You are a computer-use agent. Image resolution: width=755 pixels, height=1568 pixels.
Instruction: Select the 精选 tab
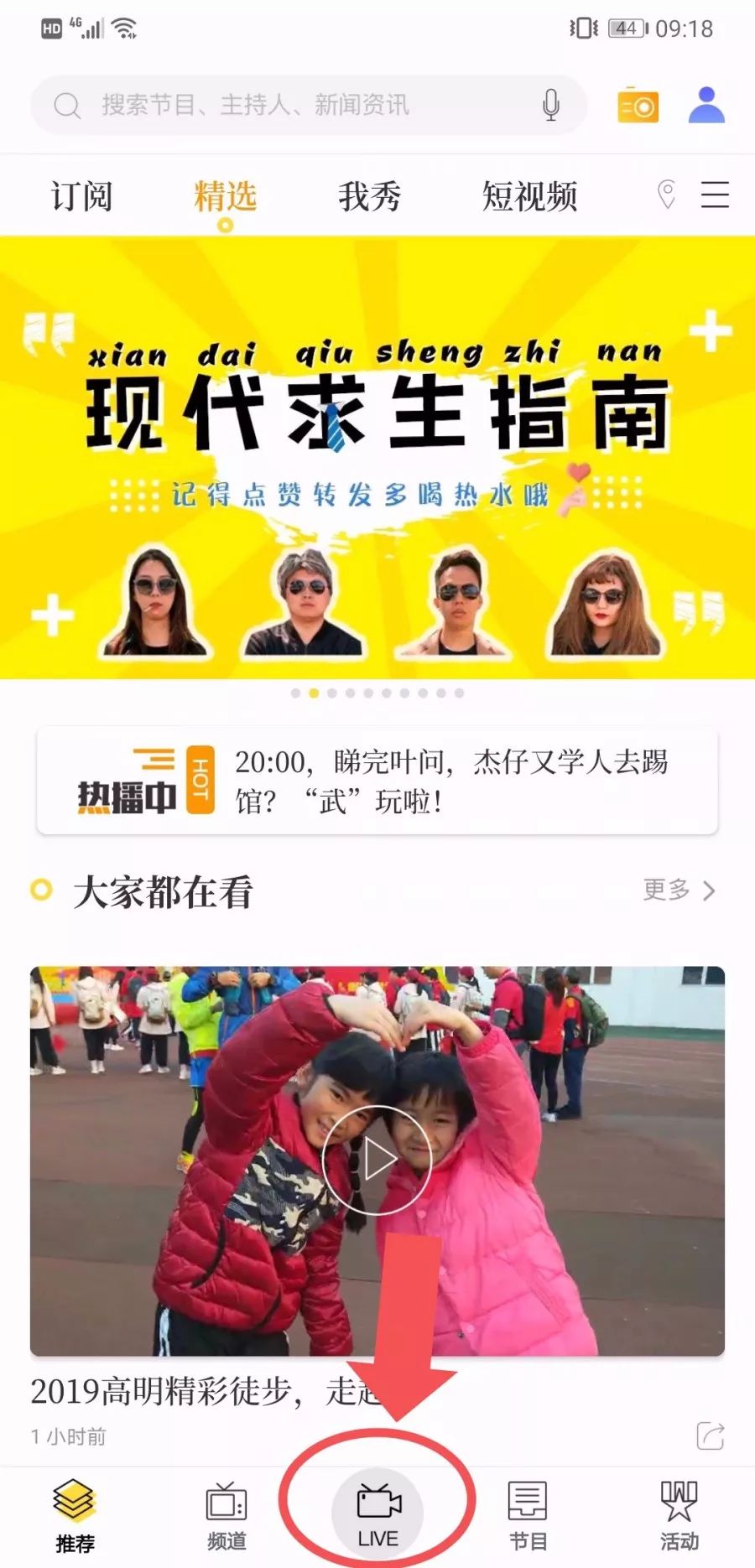click(225, 196)
